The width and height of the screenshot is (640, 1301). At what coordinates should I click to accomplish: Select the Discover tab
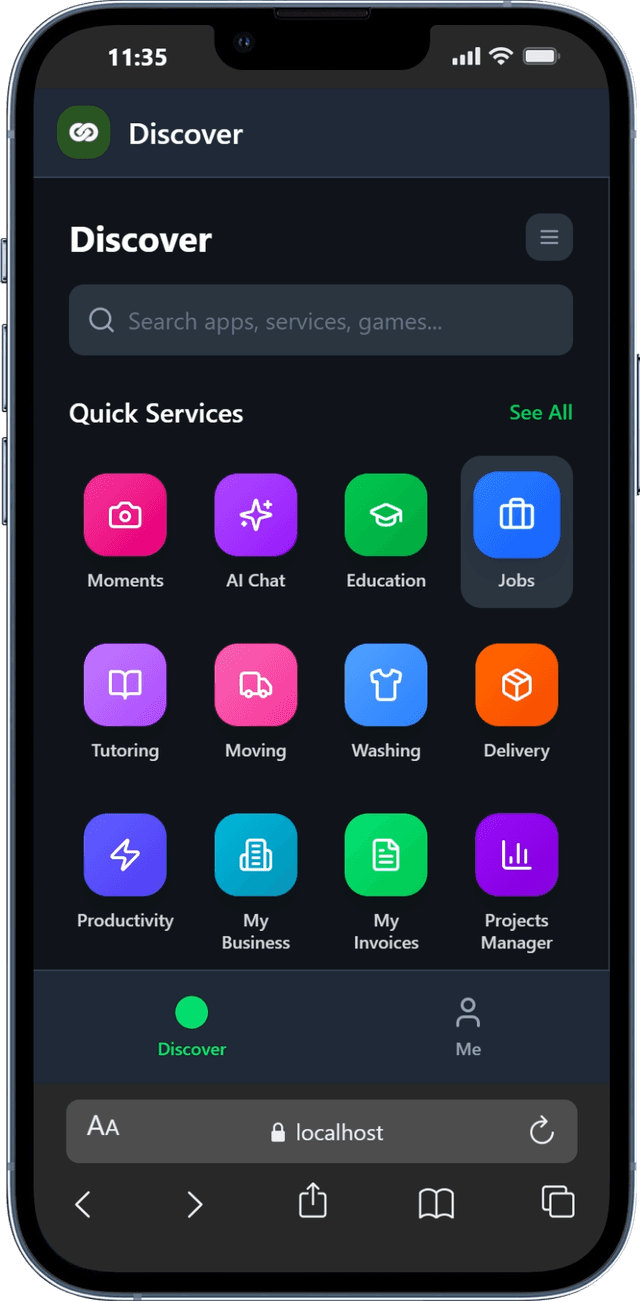pyautogui.click(x=192, y=1026)
